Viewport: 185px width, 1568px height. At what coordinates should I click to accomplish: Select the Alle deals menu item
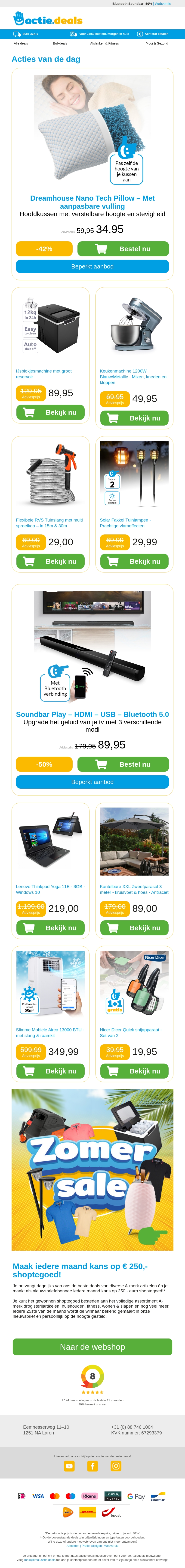tap(21, 43)
